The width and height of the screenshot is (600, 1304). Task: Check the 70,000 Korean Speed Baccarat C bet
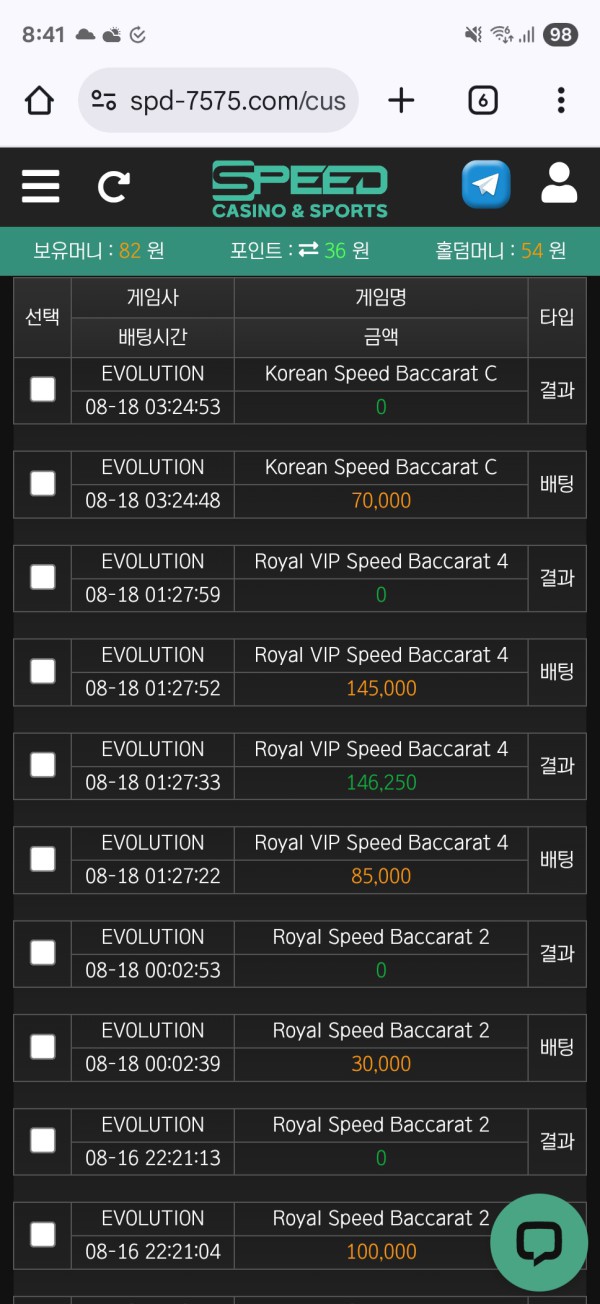(x=43, y=484)
